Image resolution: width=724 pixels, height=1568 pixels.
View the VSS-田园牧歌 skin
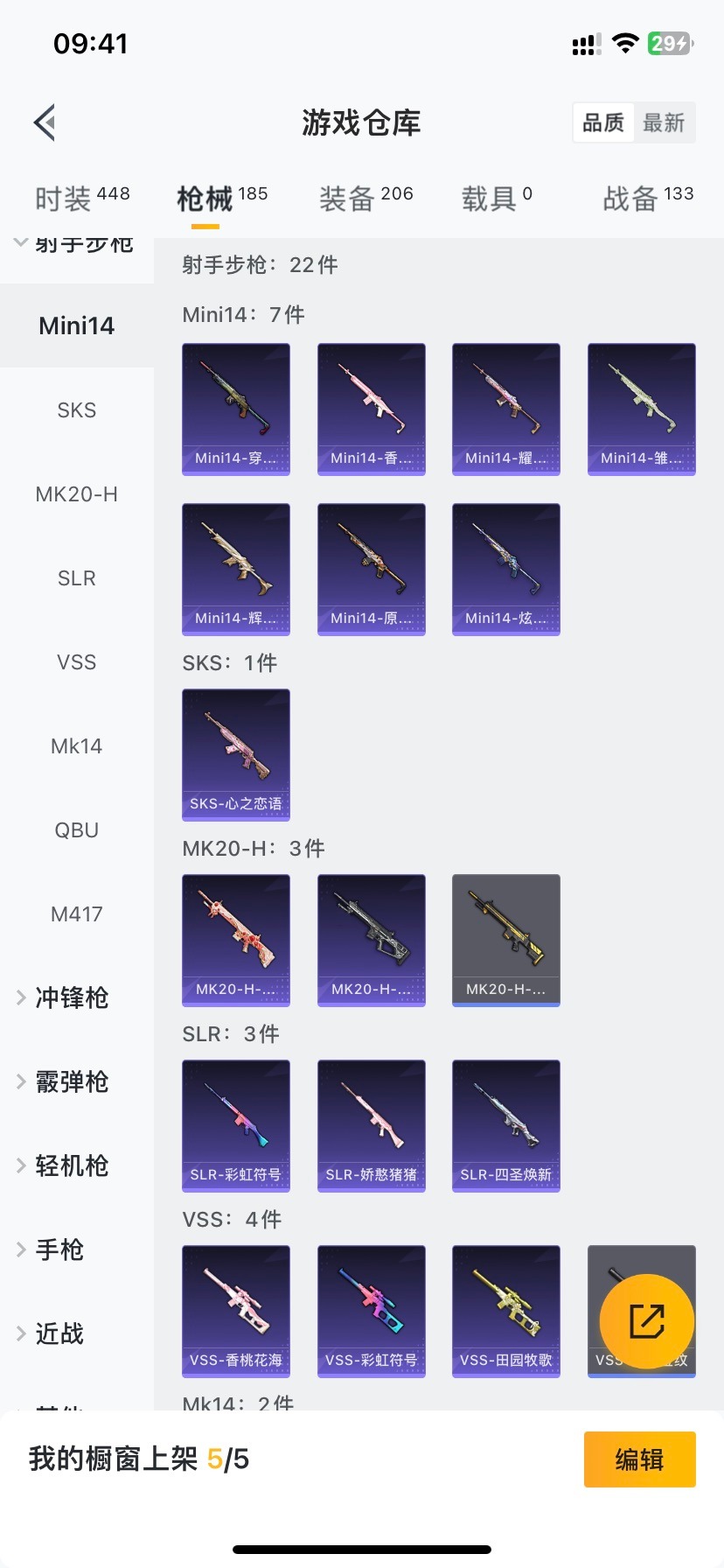506,1311
